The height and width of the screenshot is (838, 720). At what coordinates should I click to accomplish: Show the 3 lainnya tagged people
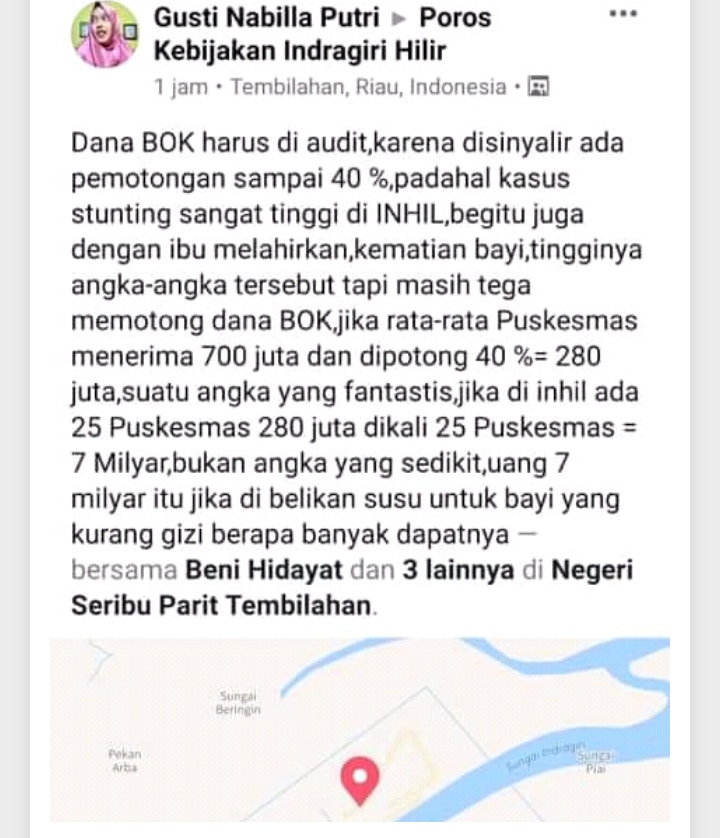click(456, 571)
